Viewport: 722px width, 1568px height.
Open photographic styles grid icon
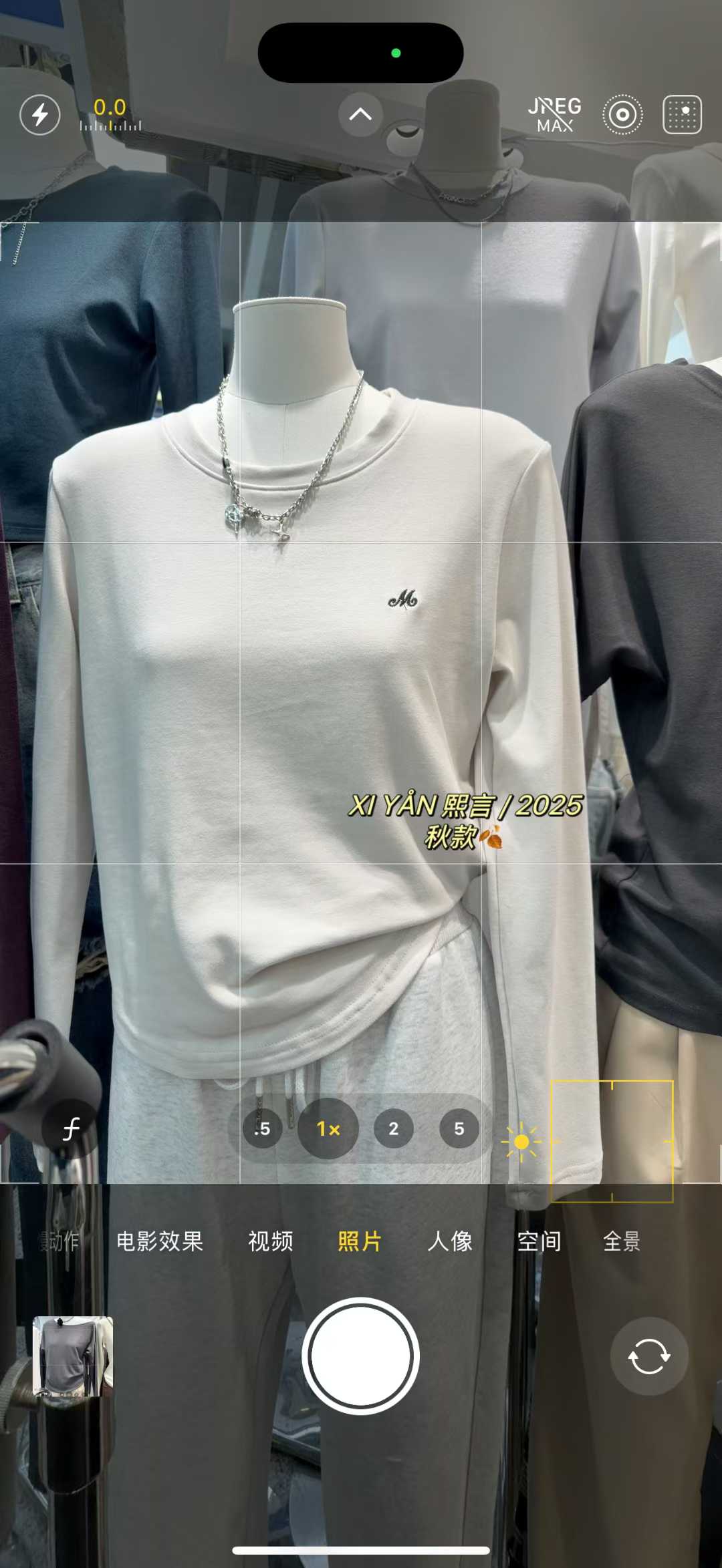[682, 115]
